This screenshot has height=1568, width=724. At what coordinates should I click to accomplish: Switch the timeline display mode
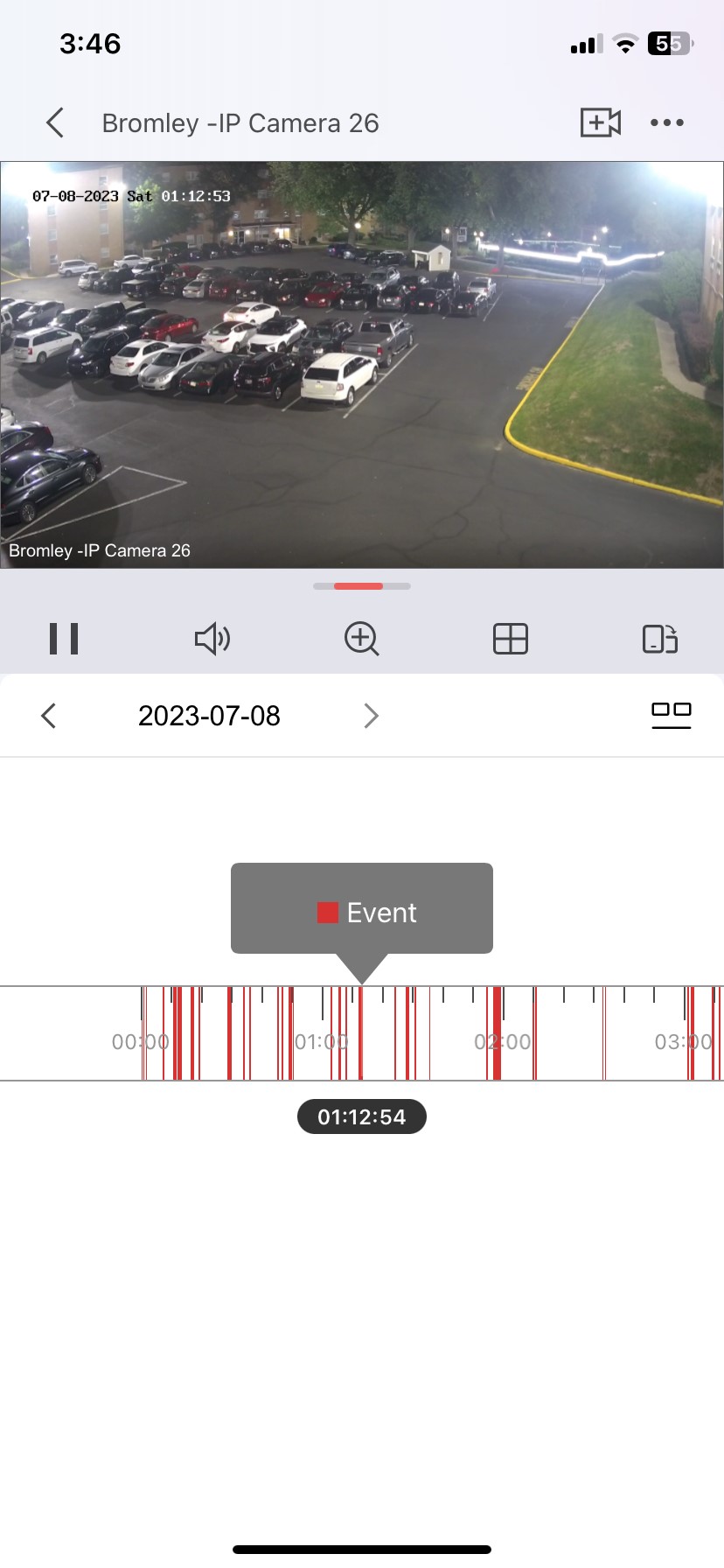[x=671, y=715]
